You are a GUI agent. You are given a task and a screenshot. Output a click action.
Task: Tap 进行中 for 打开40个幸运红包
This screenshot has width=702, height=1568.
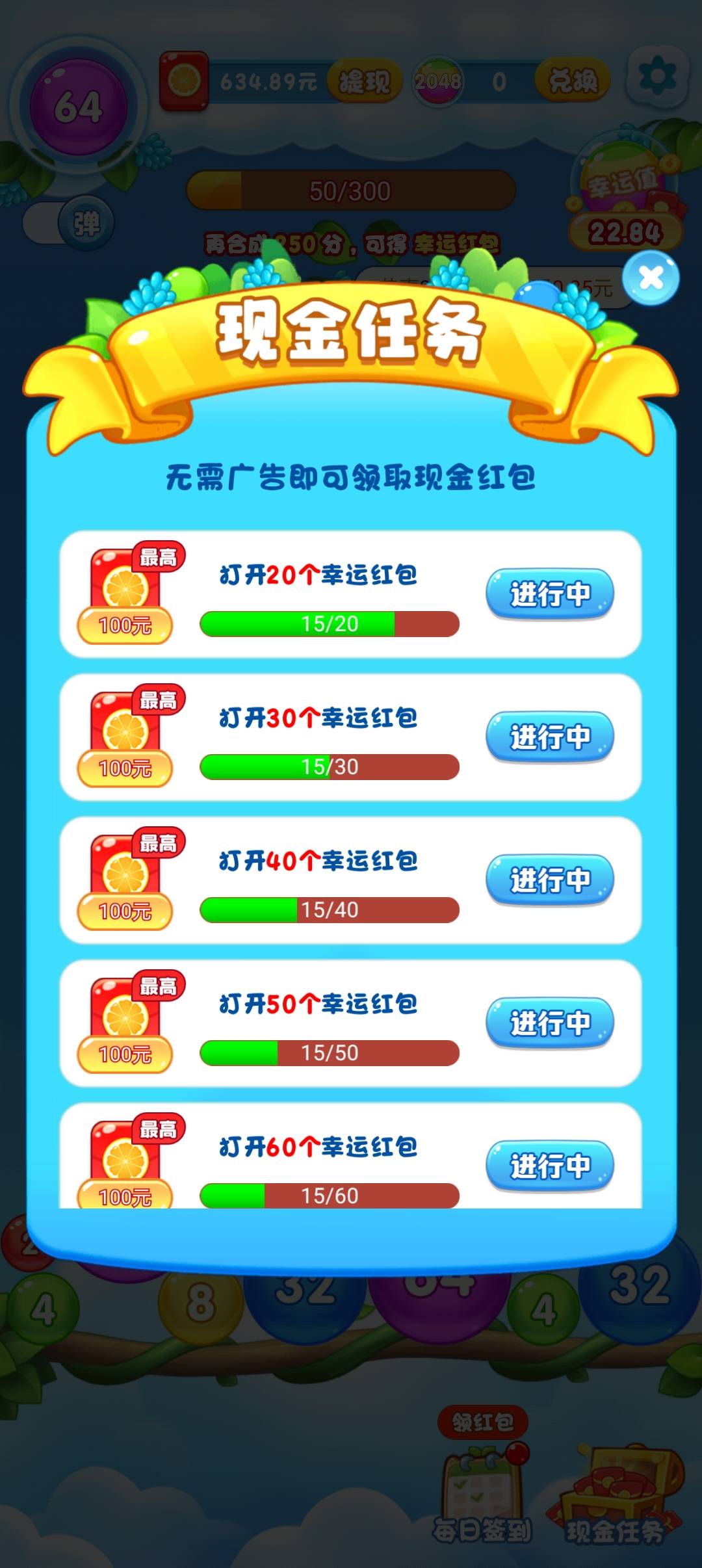[550, 880]
